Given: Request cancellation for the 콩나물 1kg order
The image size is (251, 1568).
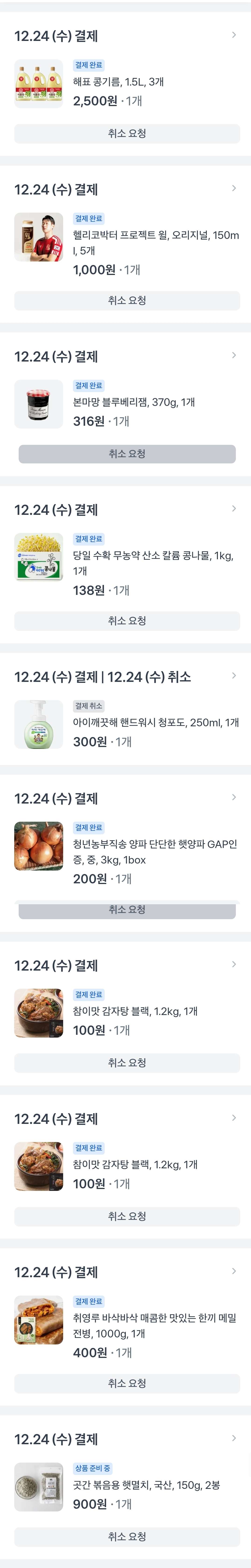Looking at the screenshot, I should (127, 620).
